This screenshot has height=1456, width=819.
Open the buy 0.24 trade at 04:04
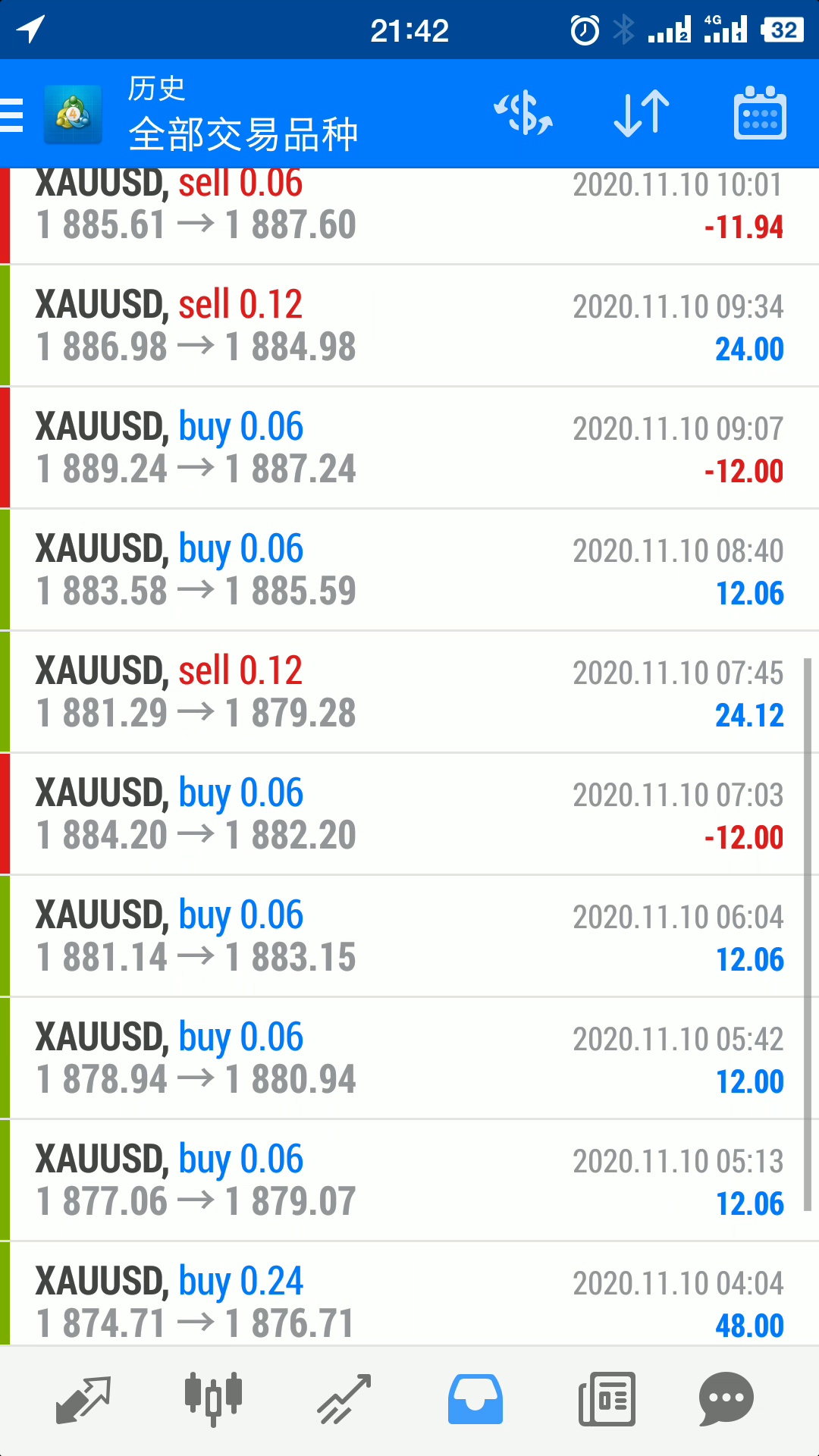(x=409, y=1294)
